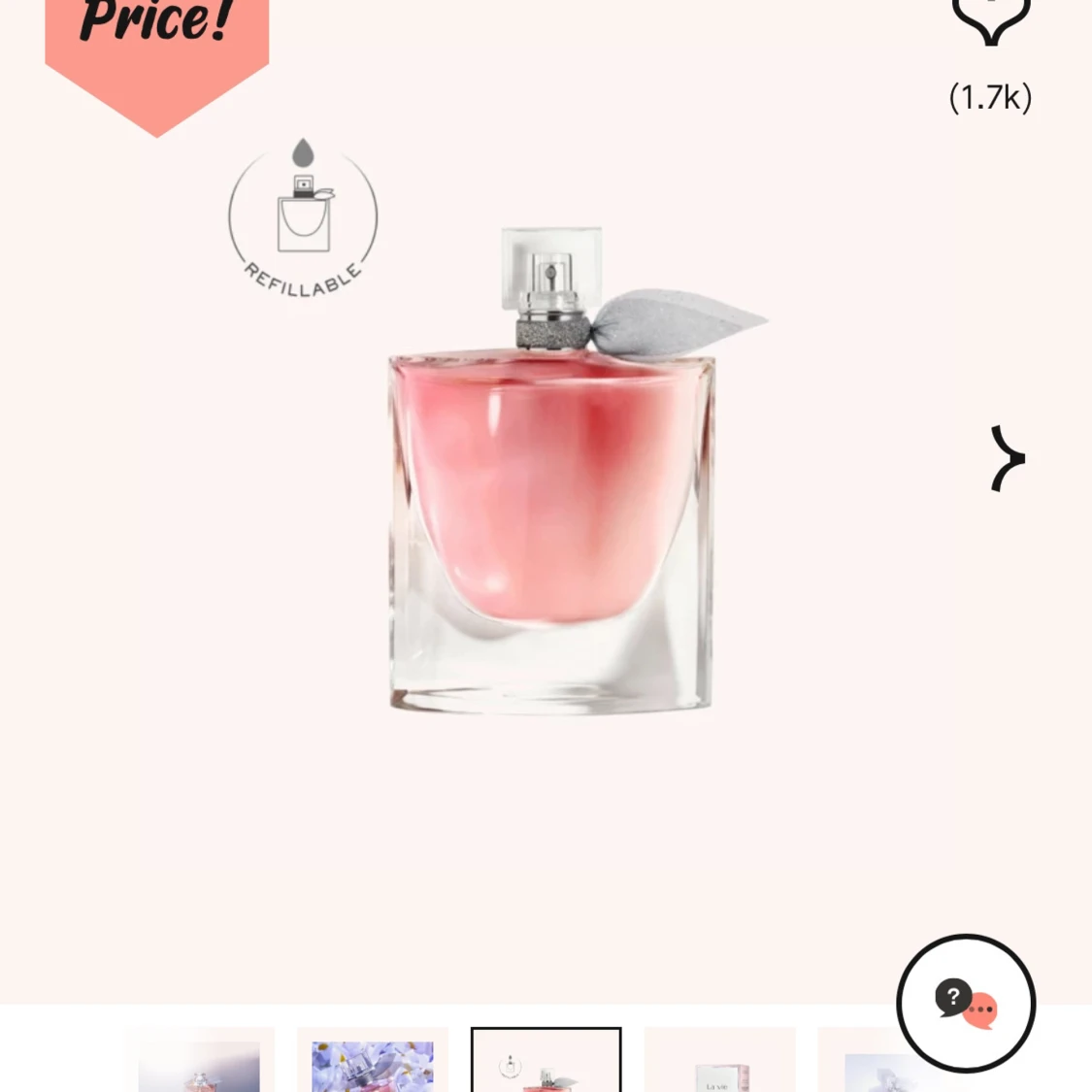Open the help chat bubble
This screenshot has width=1092, height=1092.
click(x=966, y=1004)
